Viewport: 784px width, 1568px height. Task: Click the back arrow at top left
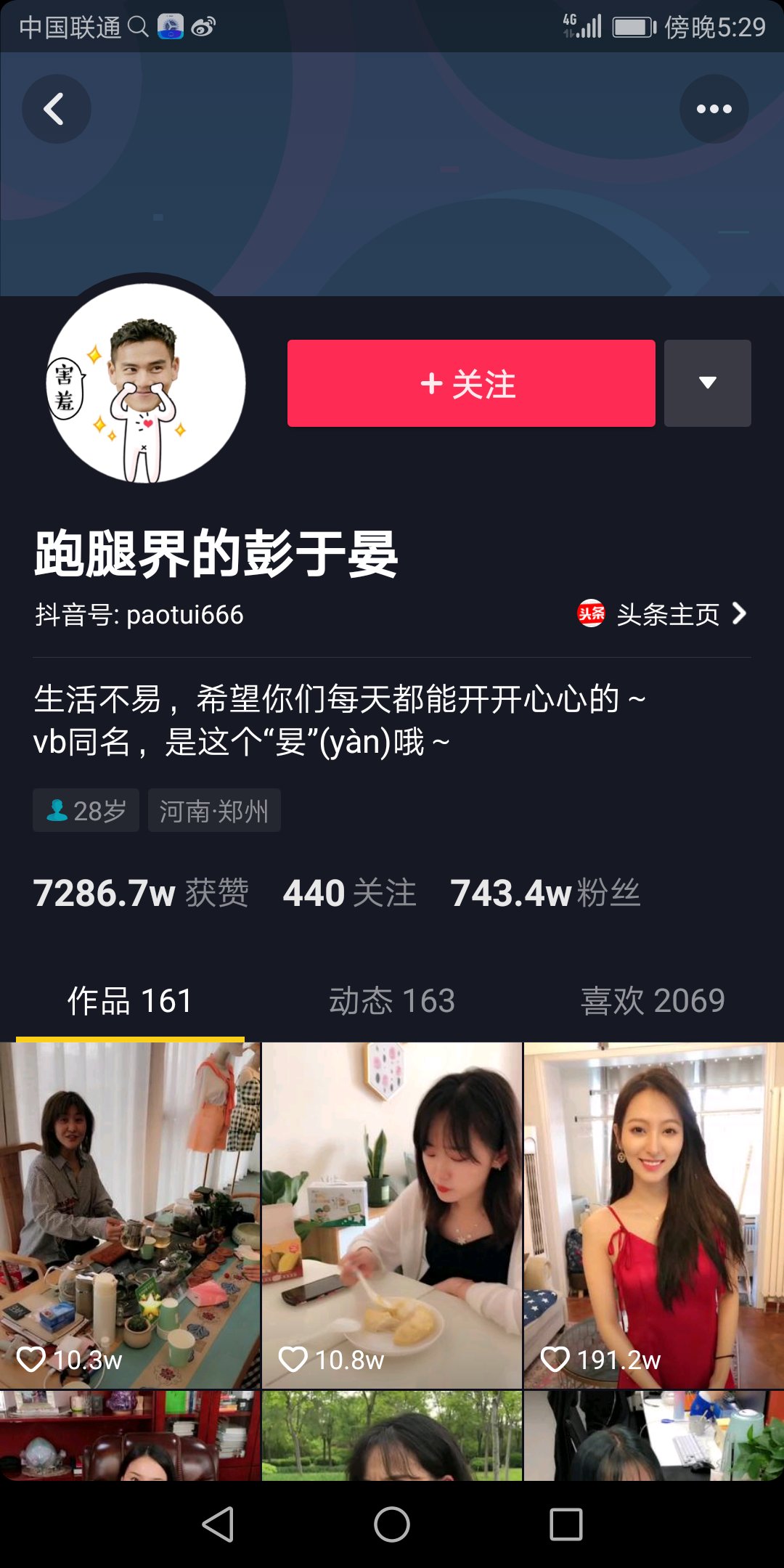coord(57,107)
